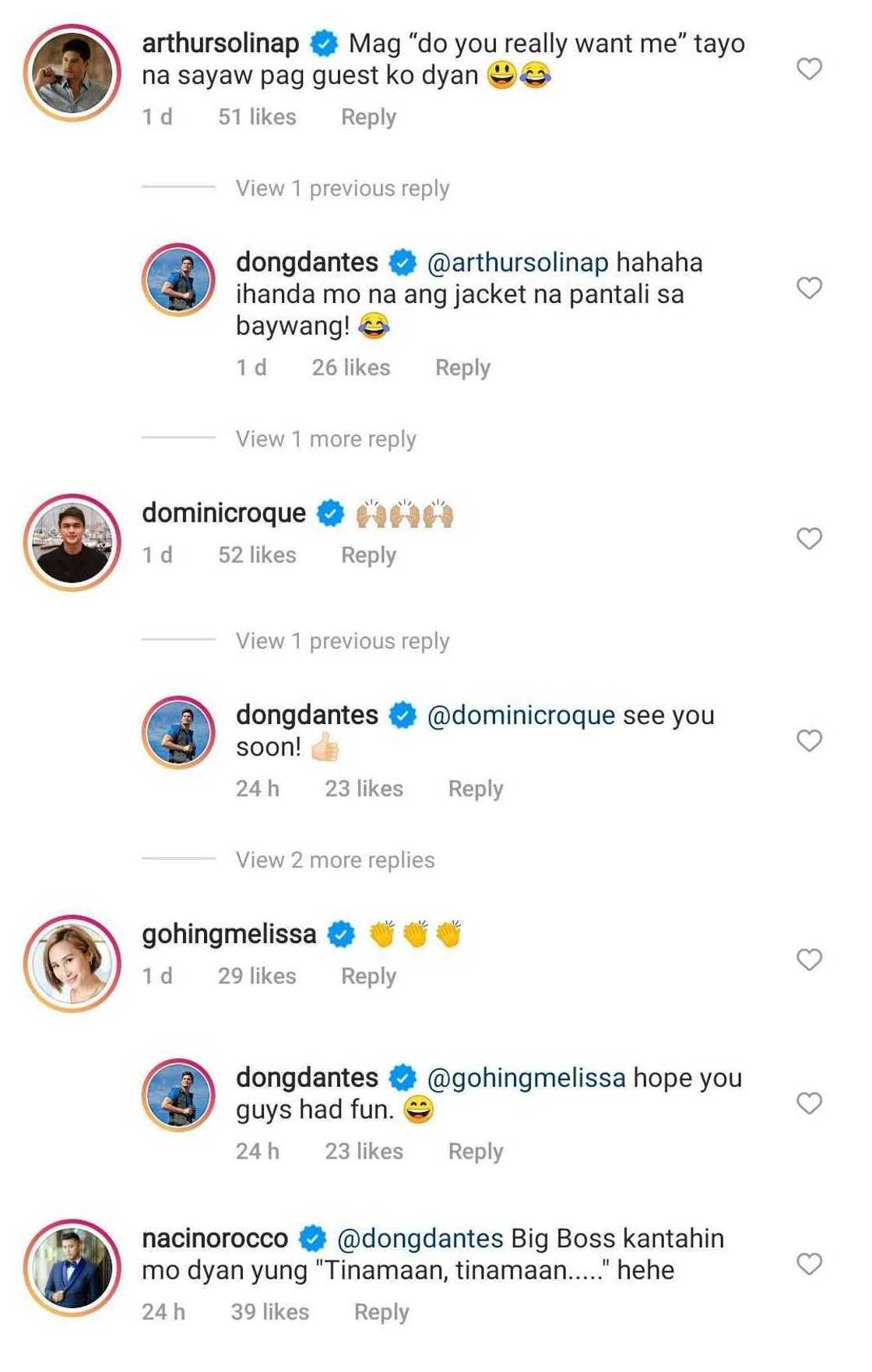Reply to arthursolinap's comment
The width and height of the screenshot is (872, 1372).
pos(368,117)
